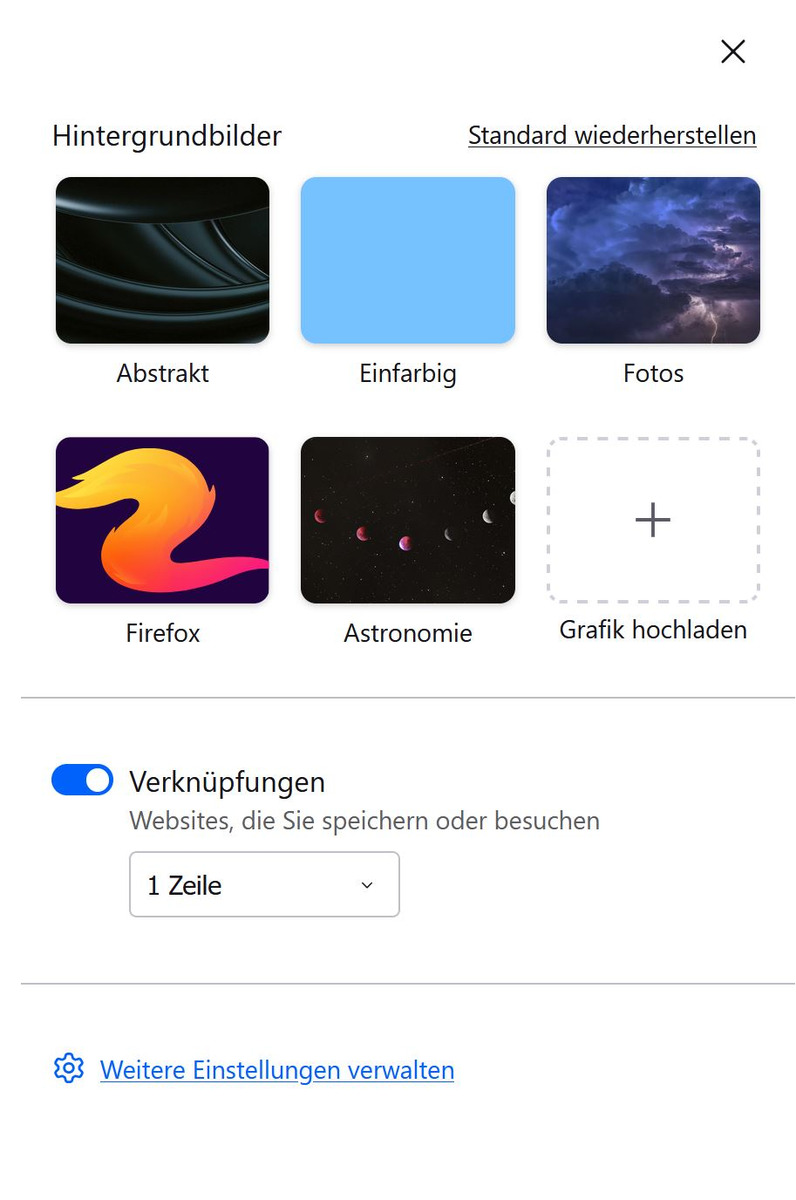
Task: Open the Fotos wallpaper category
Action: coord(653,261)
